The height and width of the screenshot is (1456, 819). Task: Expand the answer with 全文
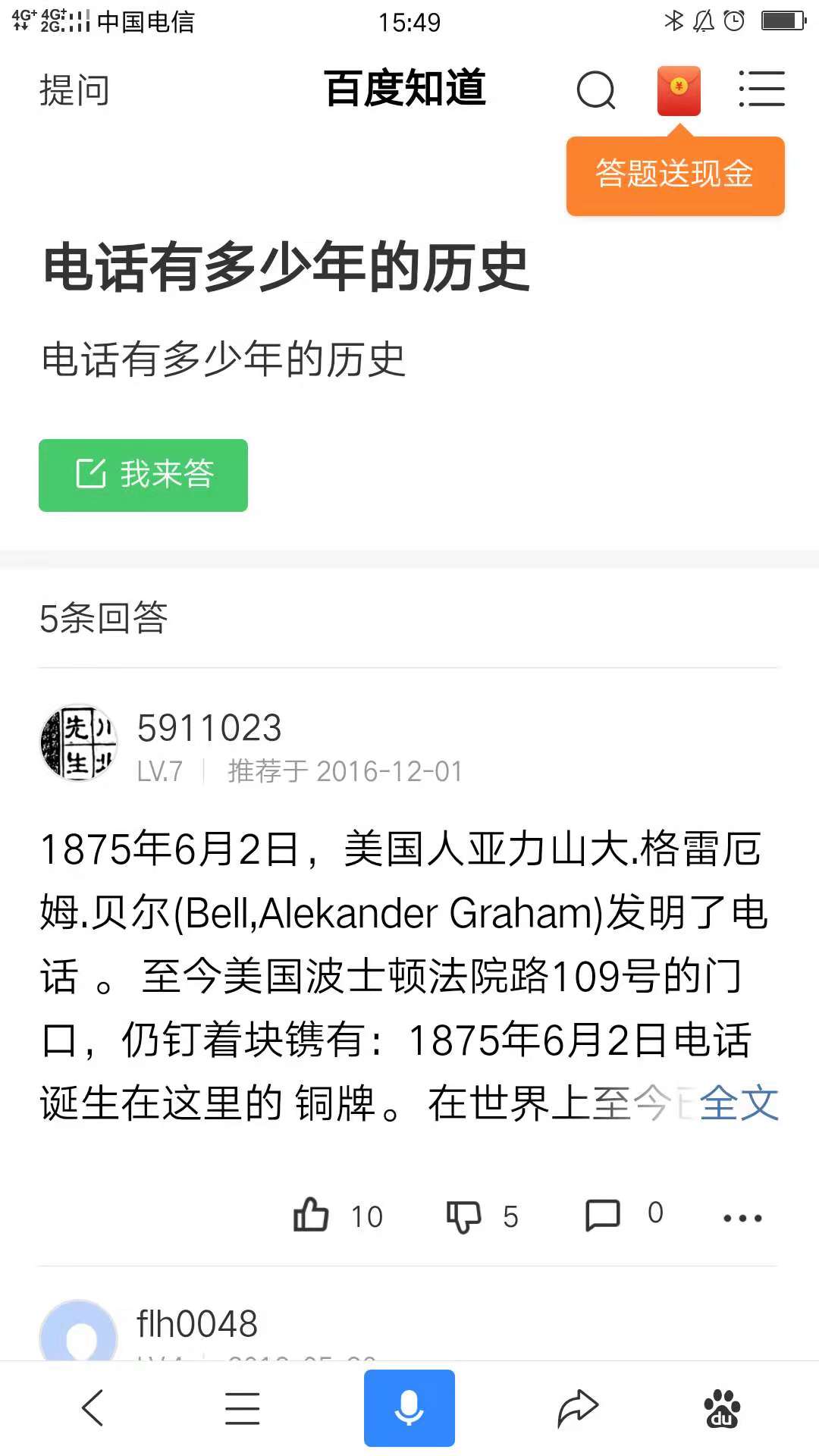click(x=739, y=1103)
